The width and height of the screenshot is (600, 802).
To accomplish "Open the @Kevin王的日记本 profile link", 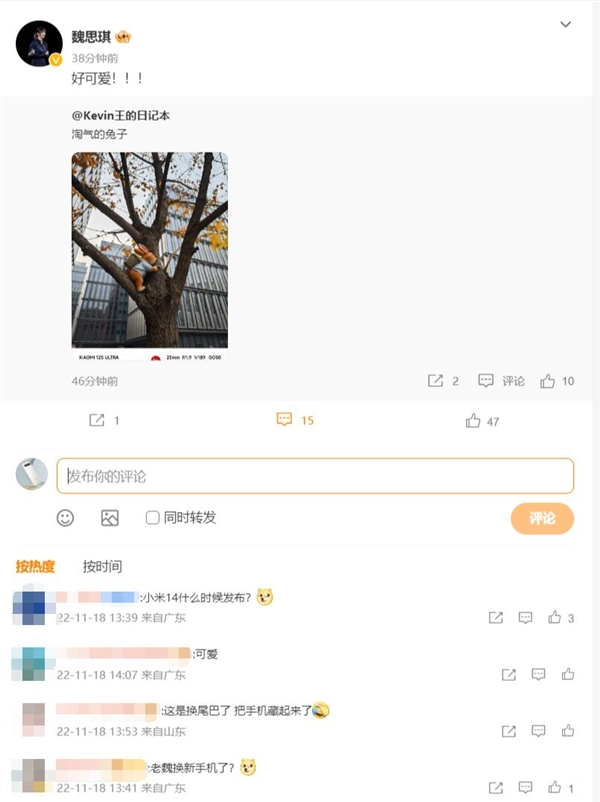I will (120, 116).
